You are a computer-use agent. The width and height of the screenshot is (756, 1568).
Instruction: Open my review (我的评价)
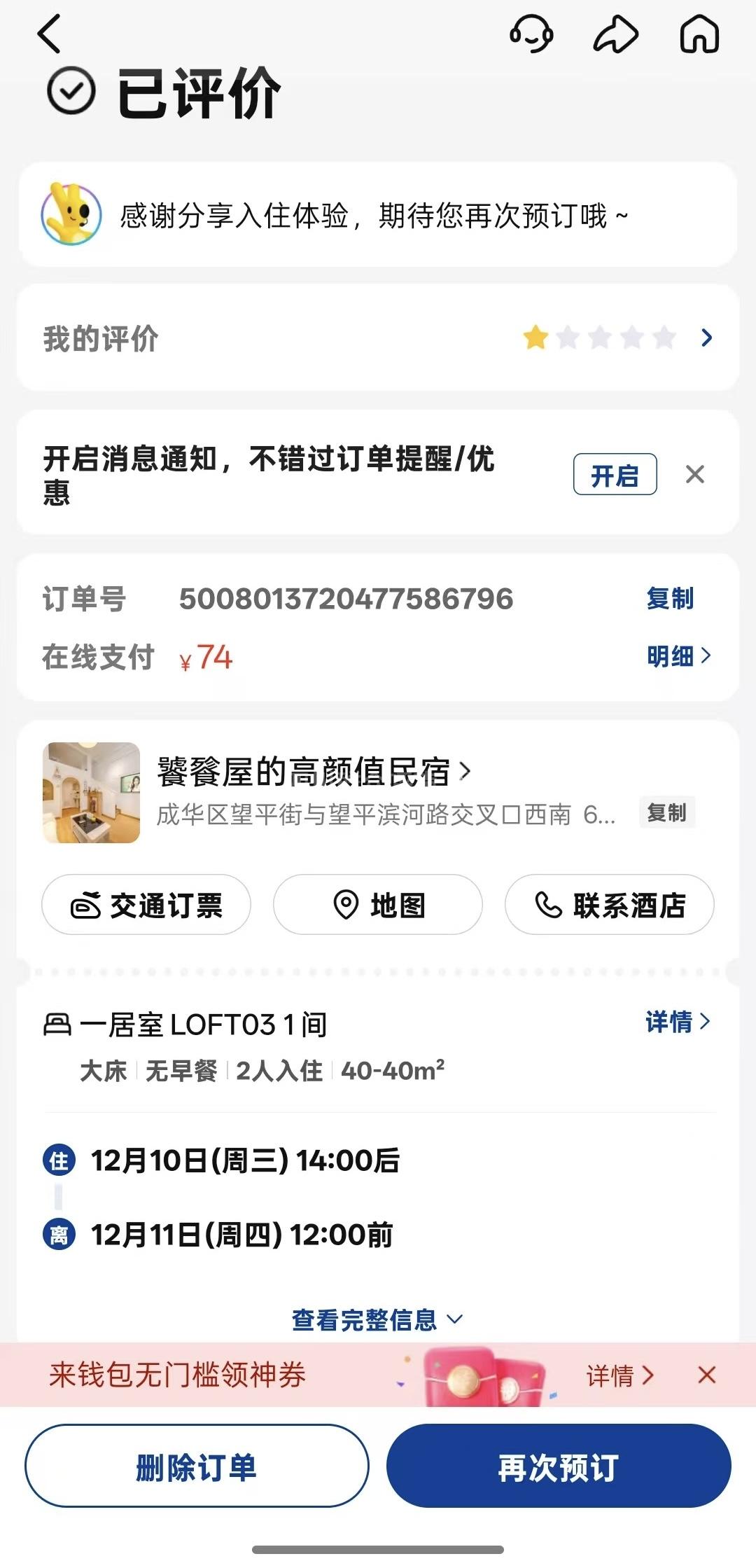(378, 338)
